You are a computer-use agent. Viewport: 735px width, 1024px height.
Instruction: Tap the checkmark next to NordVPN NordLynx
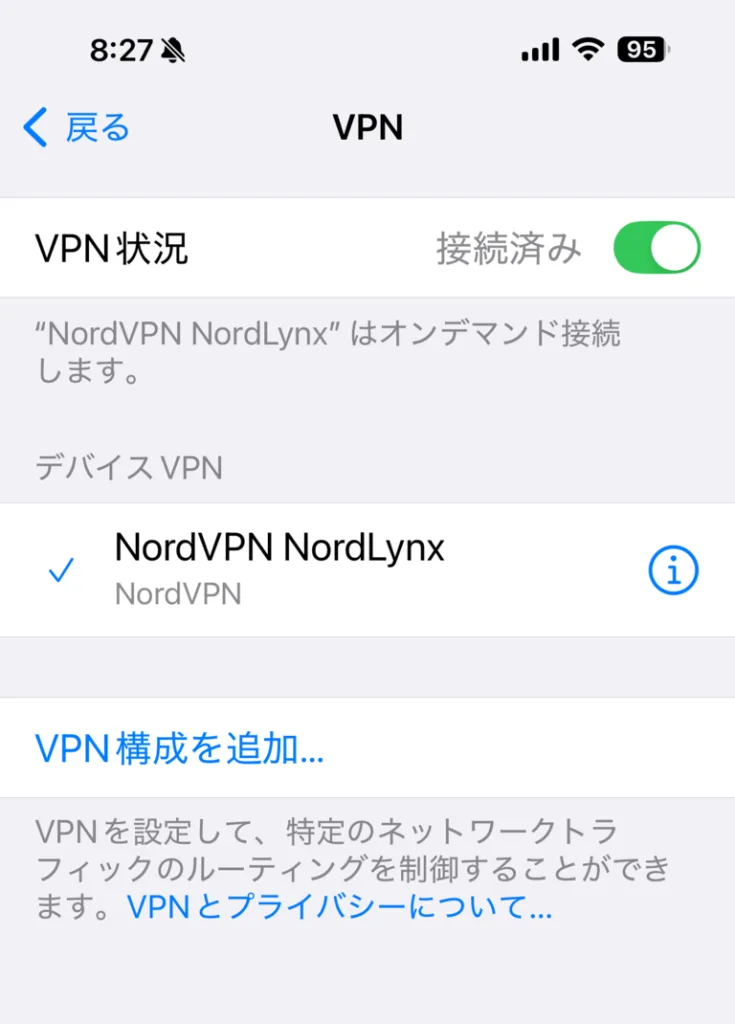click(62, 570)
